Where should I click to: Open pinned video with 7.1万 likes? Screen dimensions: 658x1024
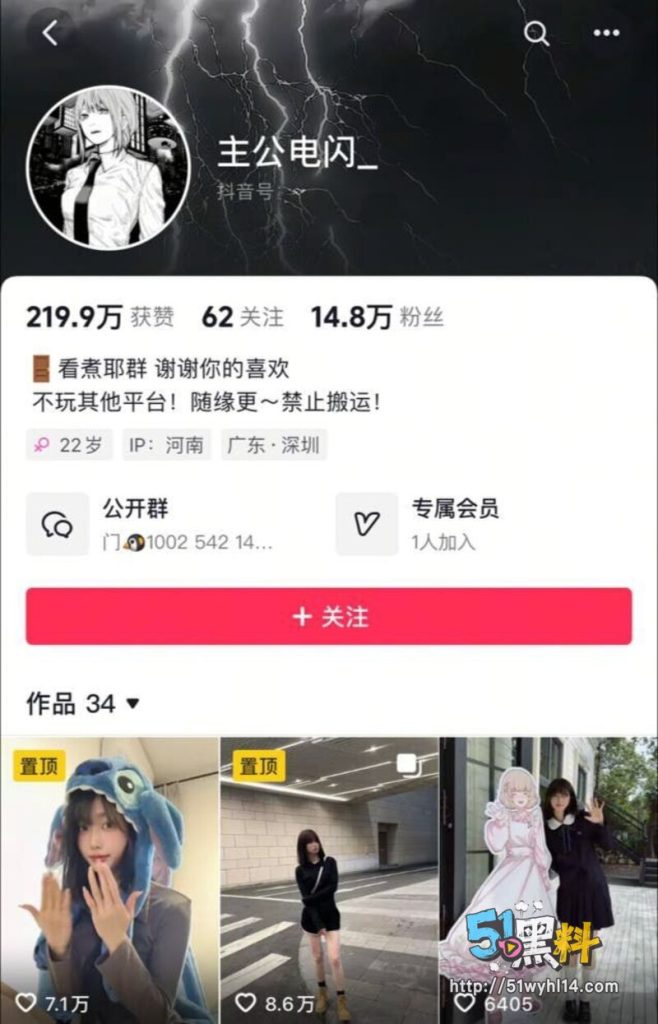pos(109,880)
